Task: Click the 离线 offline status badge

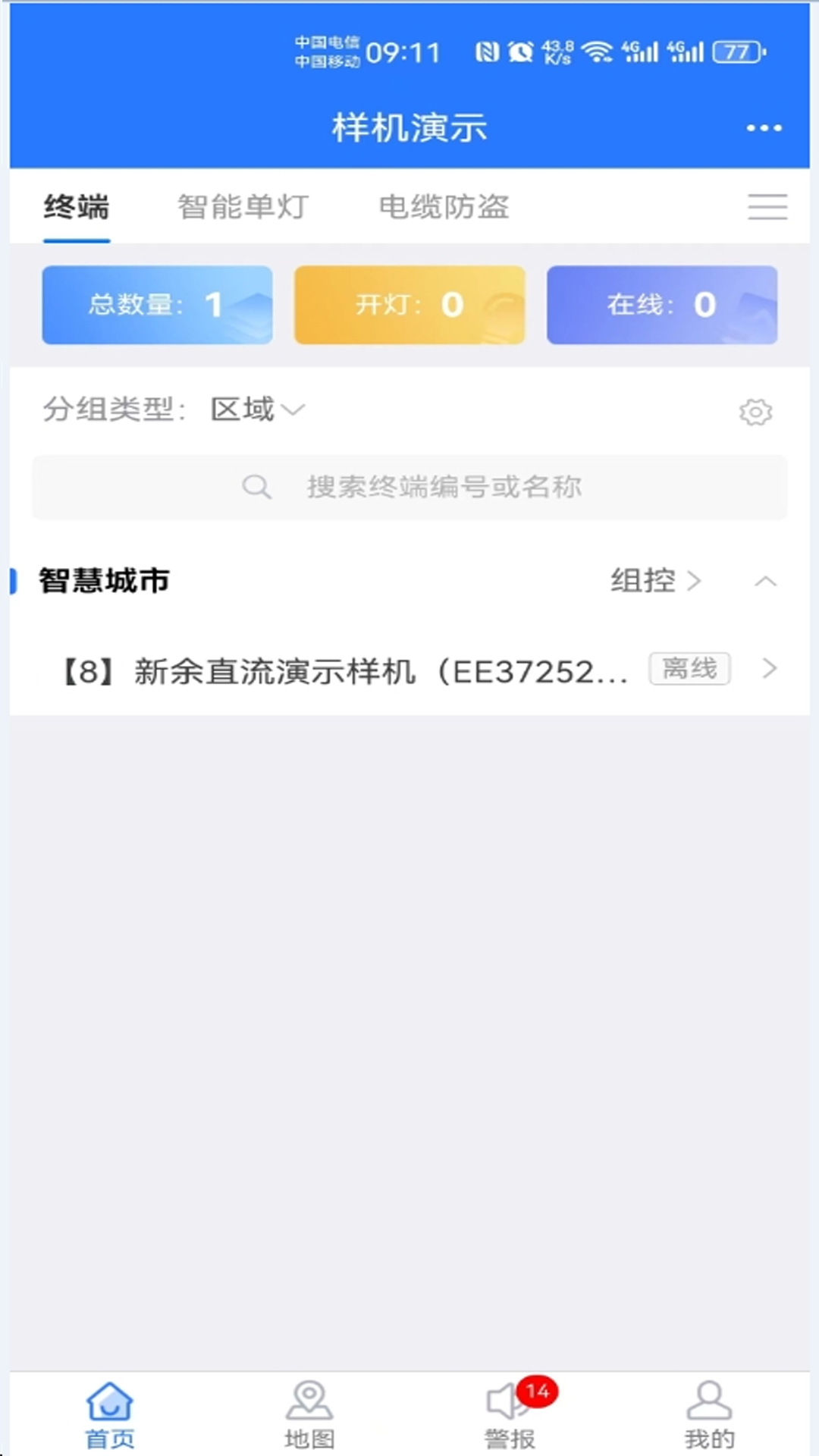Action: tap(690, 669)
